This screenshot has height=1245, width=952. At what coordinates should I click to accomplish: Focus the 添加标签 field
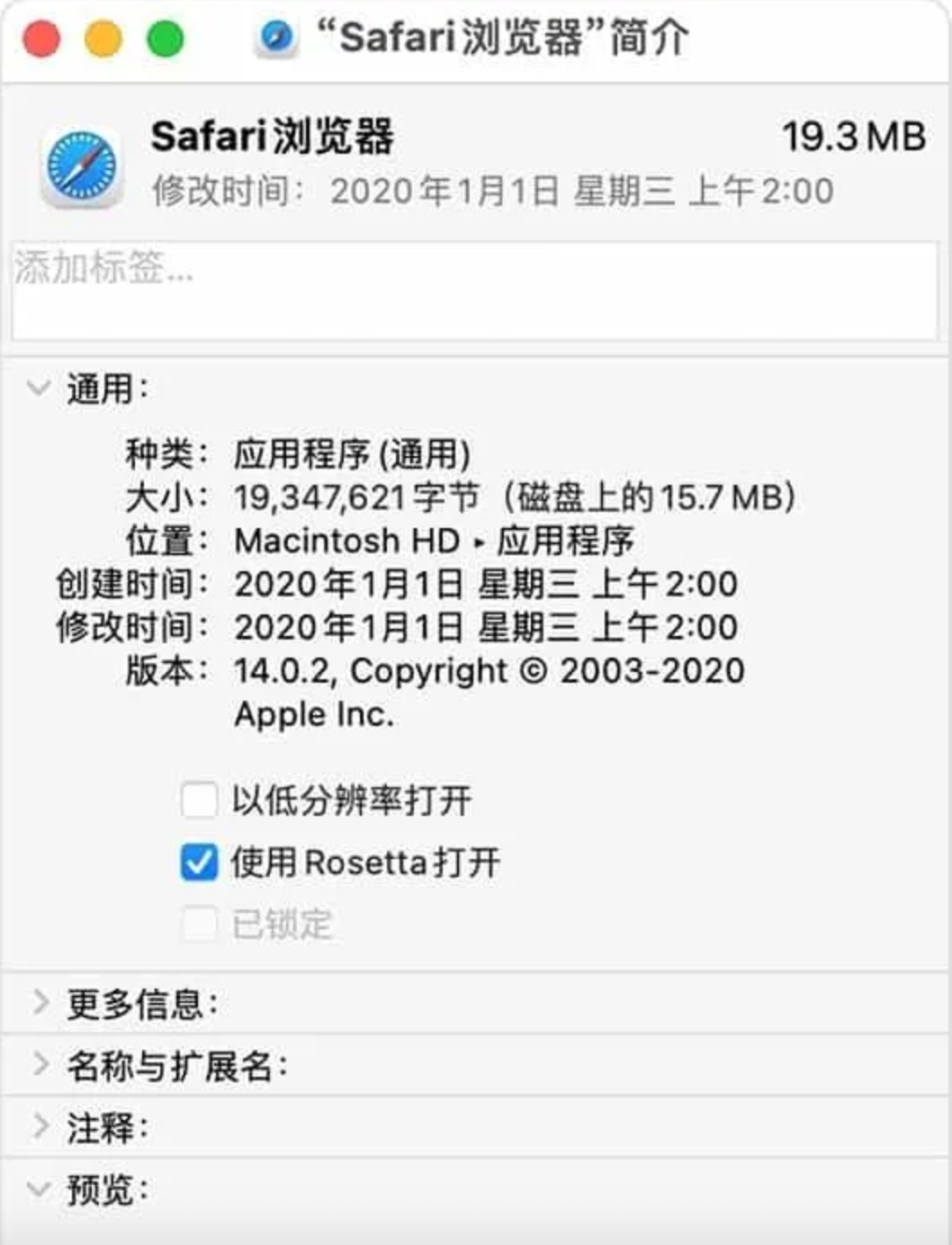pos(474,291)
